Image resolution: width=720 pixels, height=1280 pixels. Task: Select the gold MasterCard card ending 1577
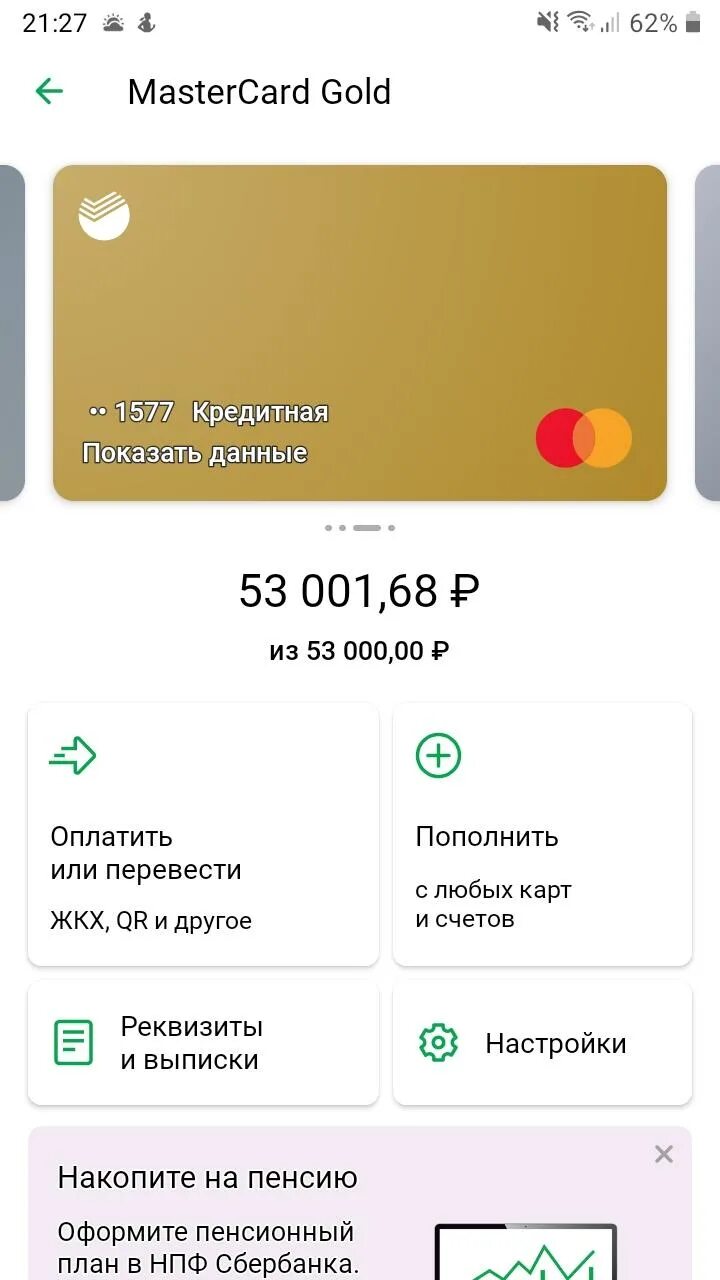tap(360, 300)
